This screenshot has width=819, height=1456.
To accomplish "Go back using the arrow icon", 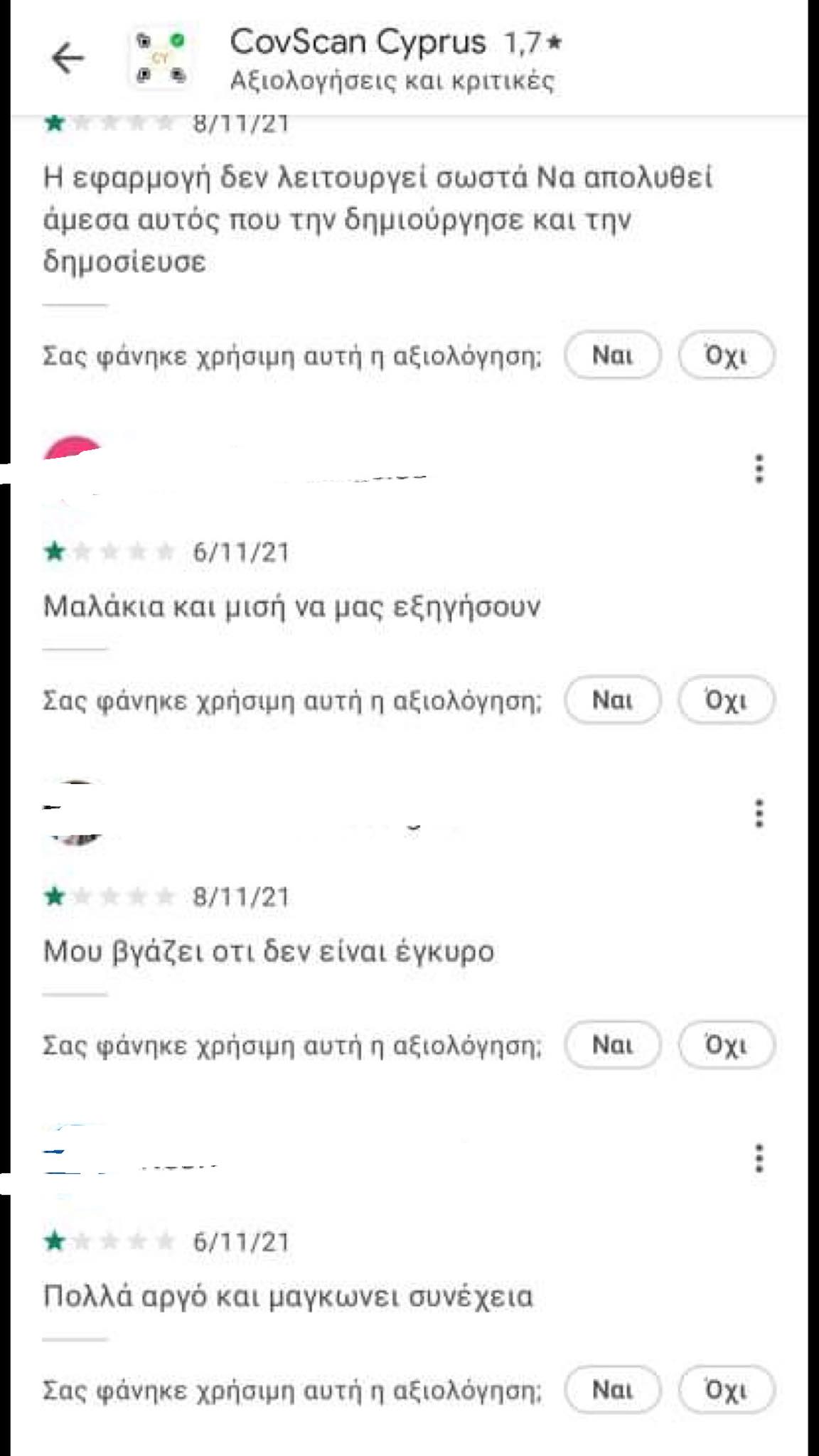I will [68, 58].
